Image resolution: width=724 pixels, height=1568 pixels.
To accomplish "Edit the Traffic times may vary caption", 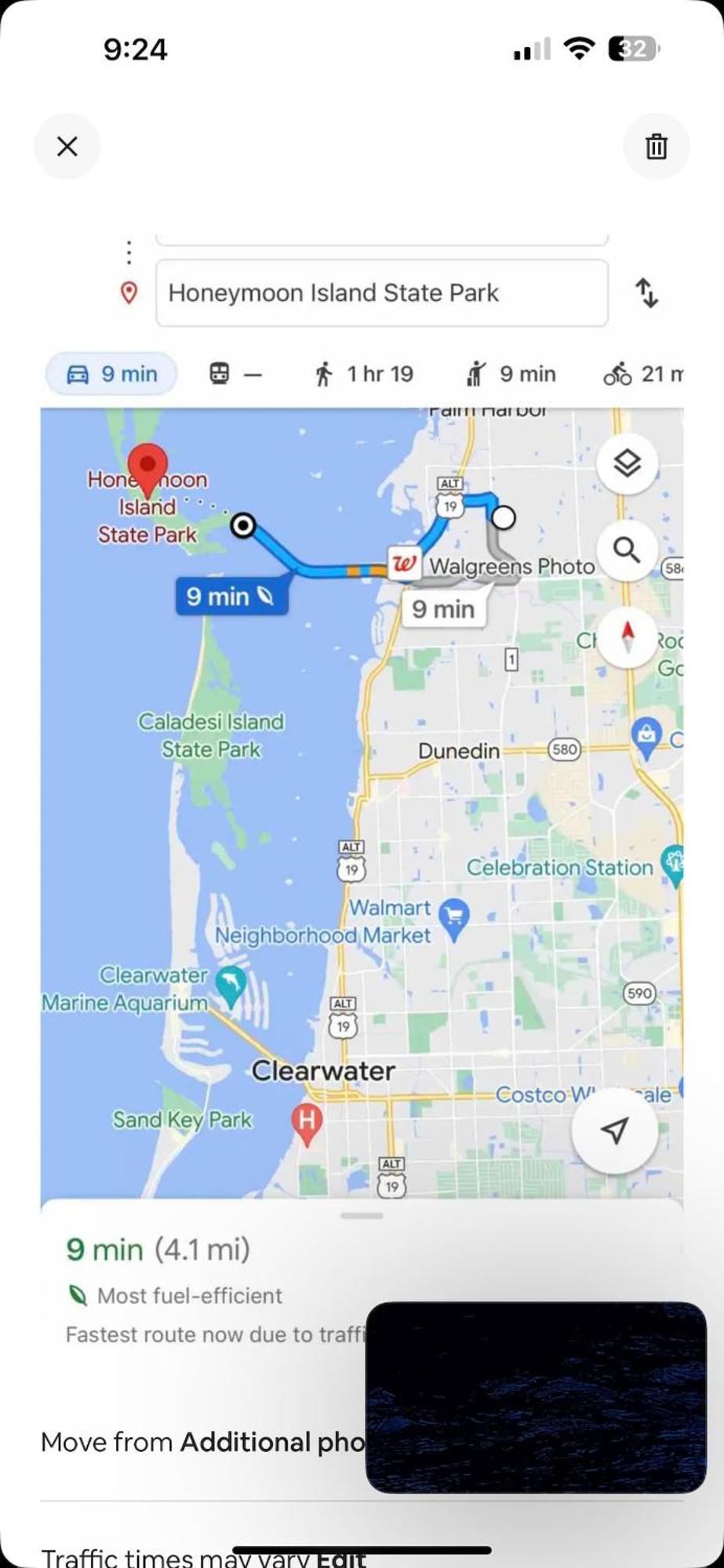I will coord(341,1557).
